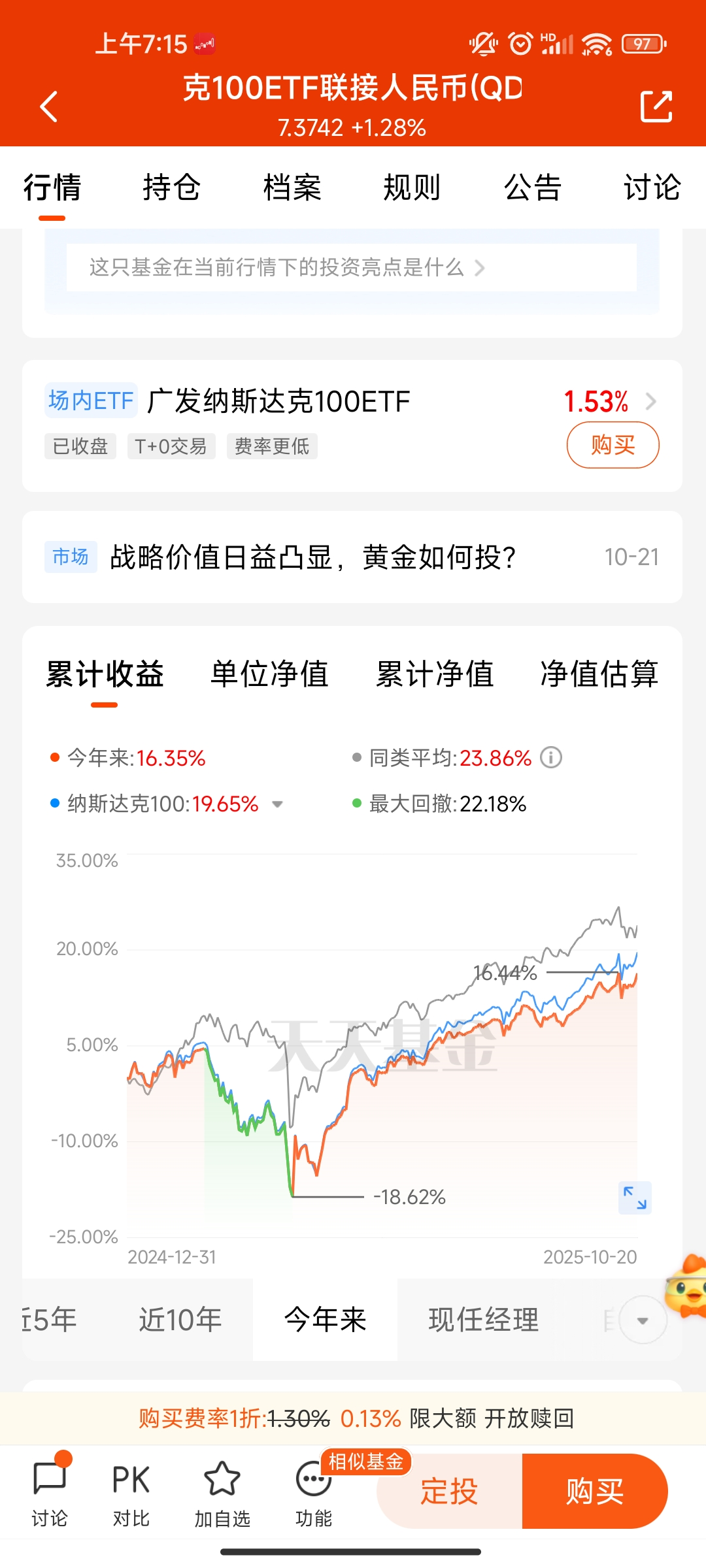The height and width of the screenshot is (1568, 706).
Task: Switch to the 规则 tab
Action: coord(412,188)
